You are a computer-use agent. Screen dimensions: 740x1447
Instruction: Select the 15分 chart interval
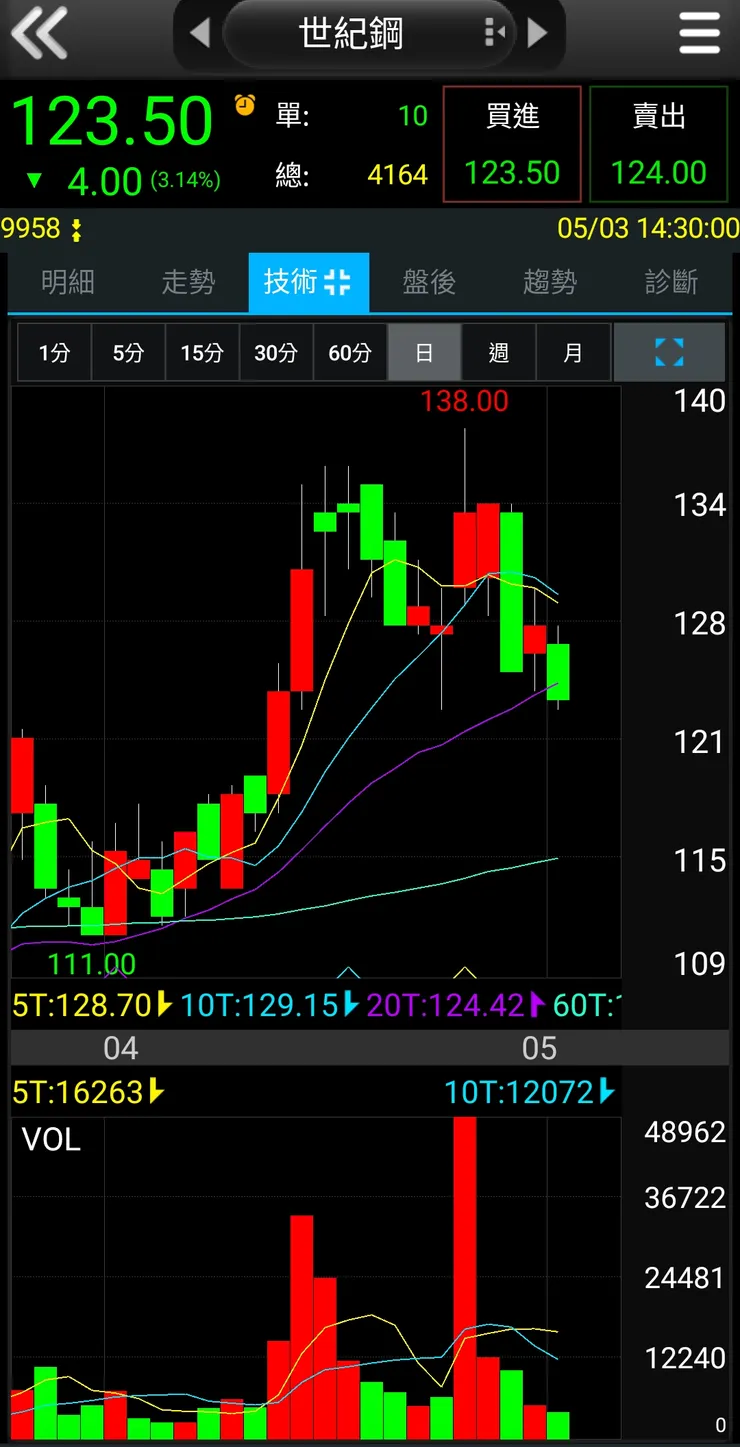202,352
